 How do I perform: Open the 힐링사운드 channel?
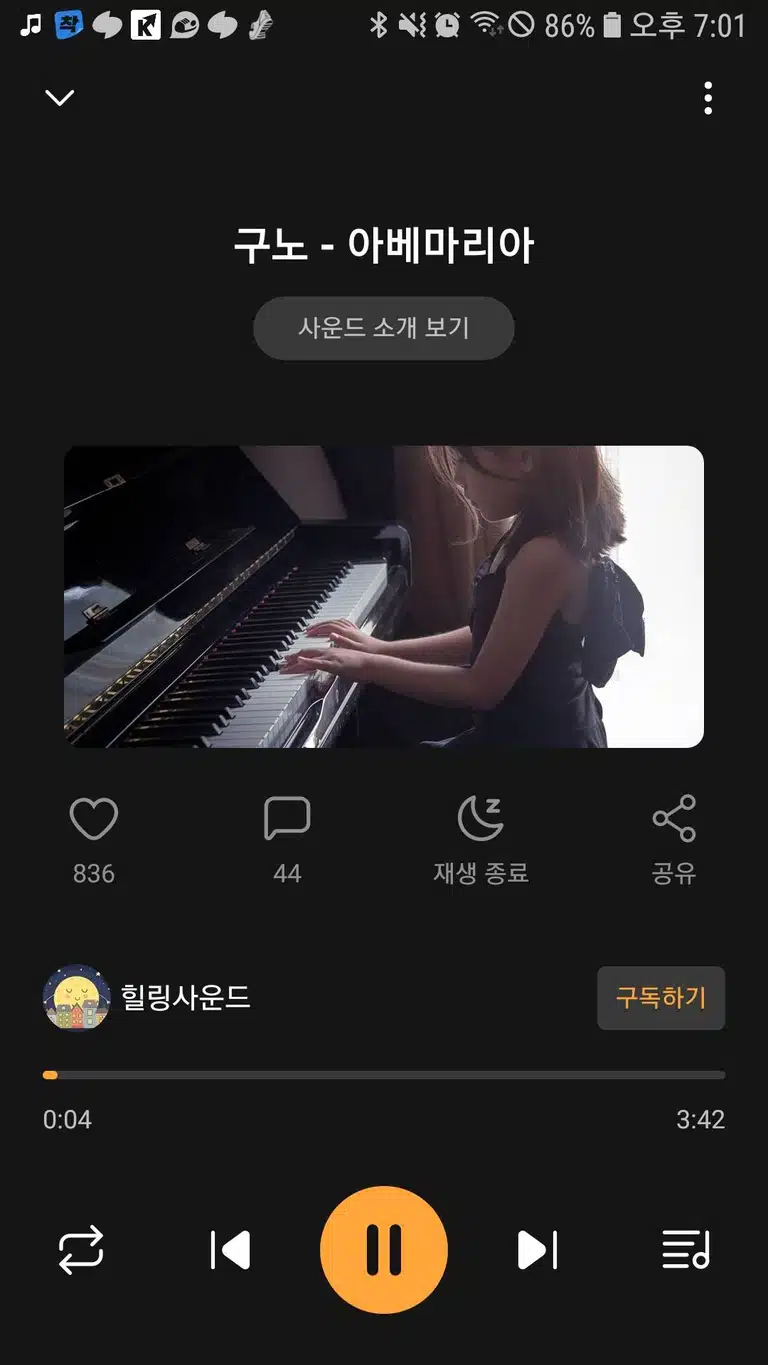point(147,997)
